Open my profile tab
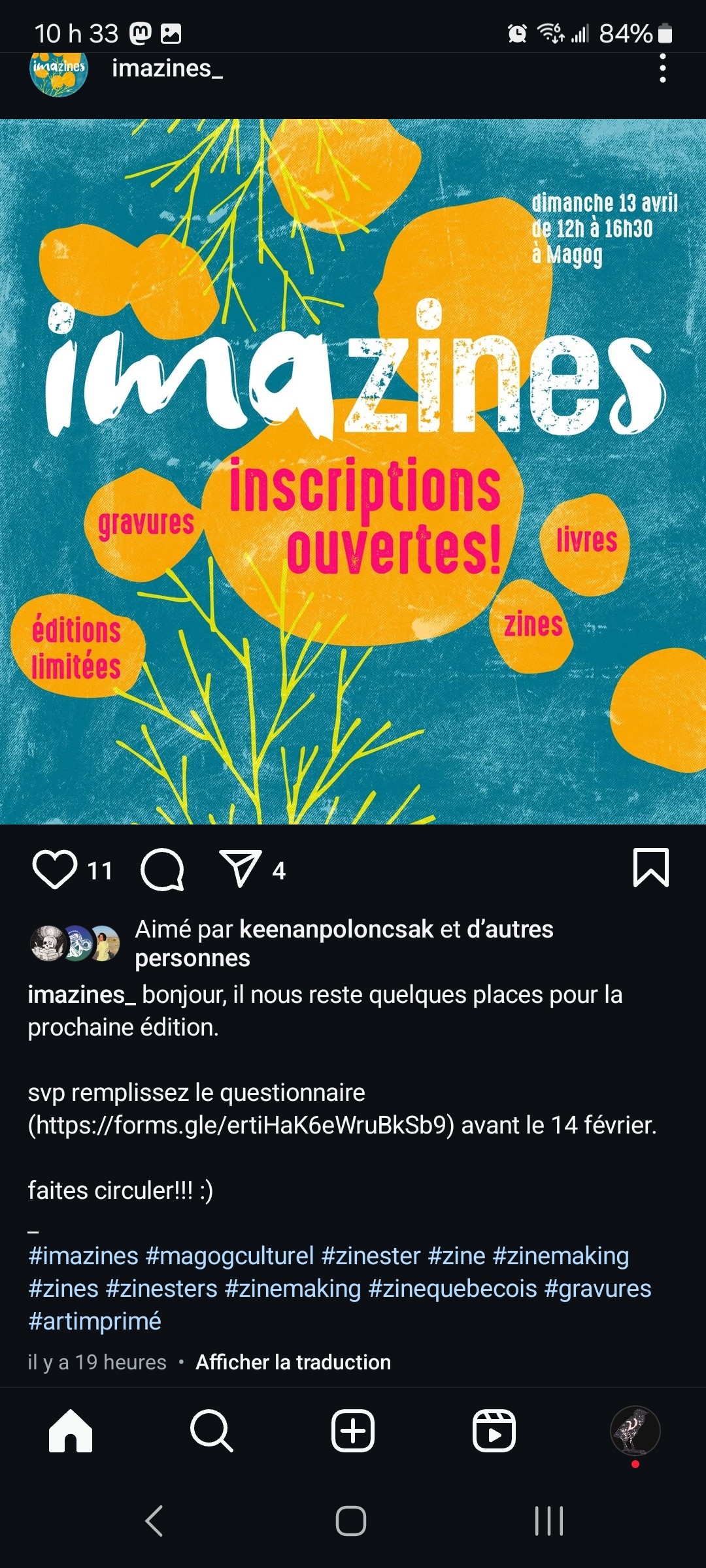 coord(635,1431)
